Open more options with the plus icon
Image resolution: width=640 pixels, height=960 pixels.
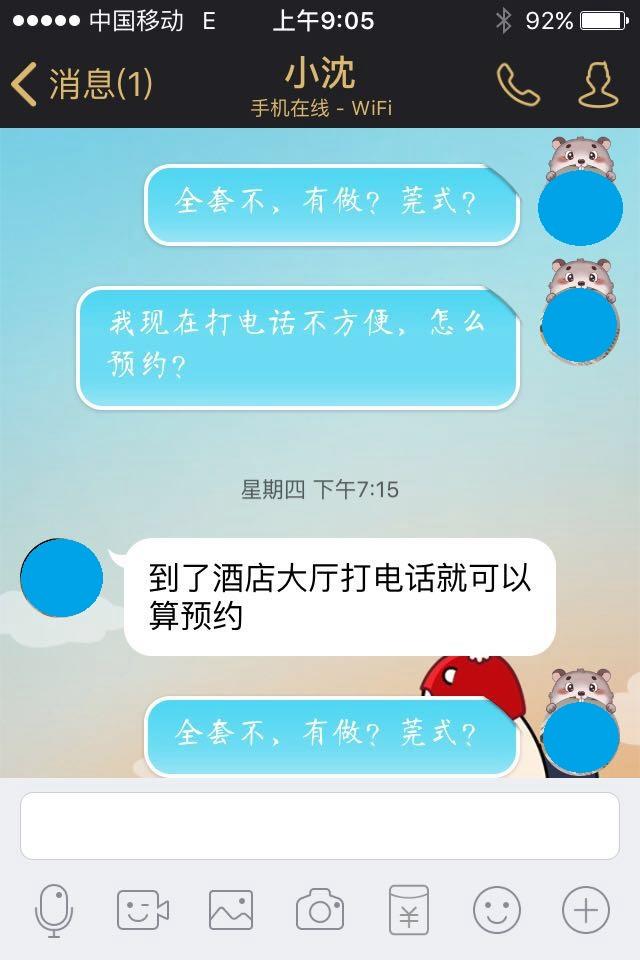pos(585,910)
